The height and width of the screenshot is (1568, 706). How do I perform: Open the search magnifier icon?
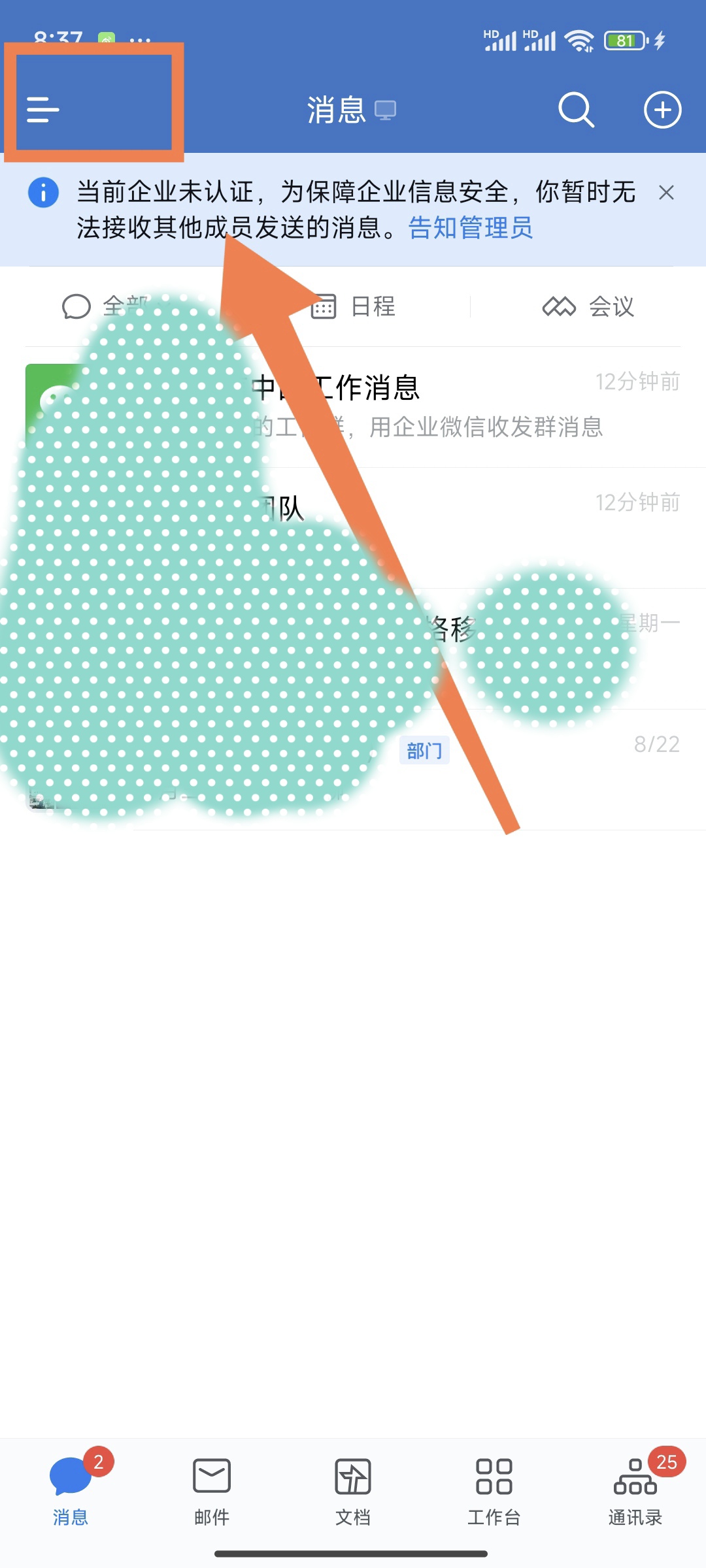576,110
